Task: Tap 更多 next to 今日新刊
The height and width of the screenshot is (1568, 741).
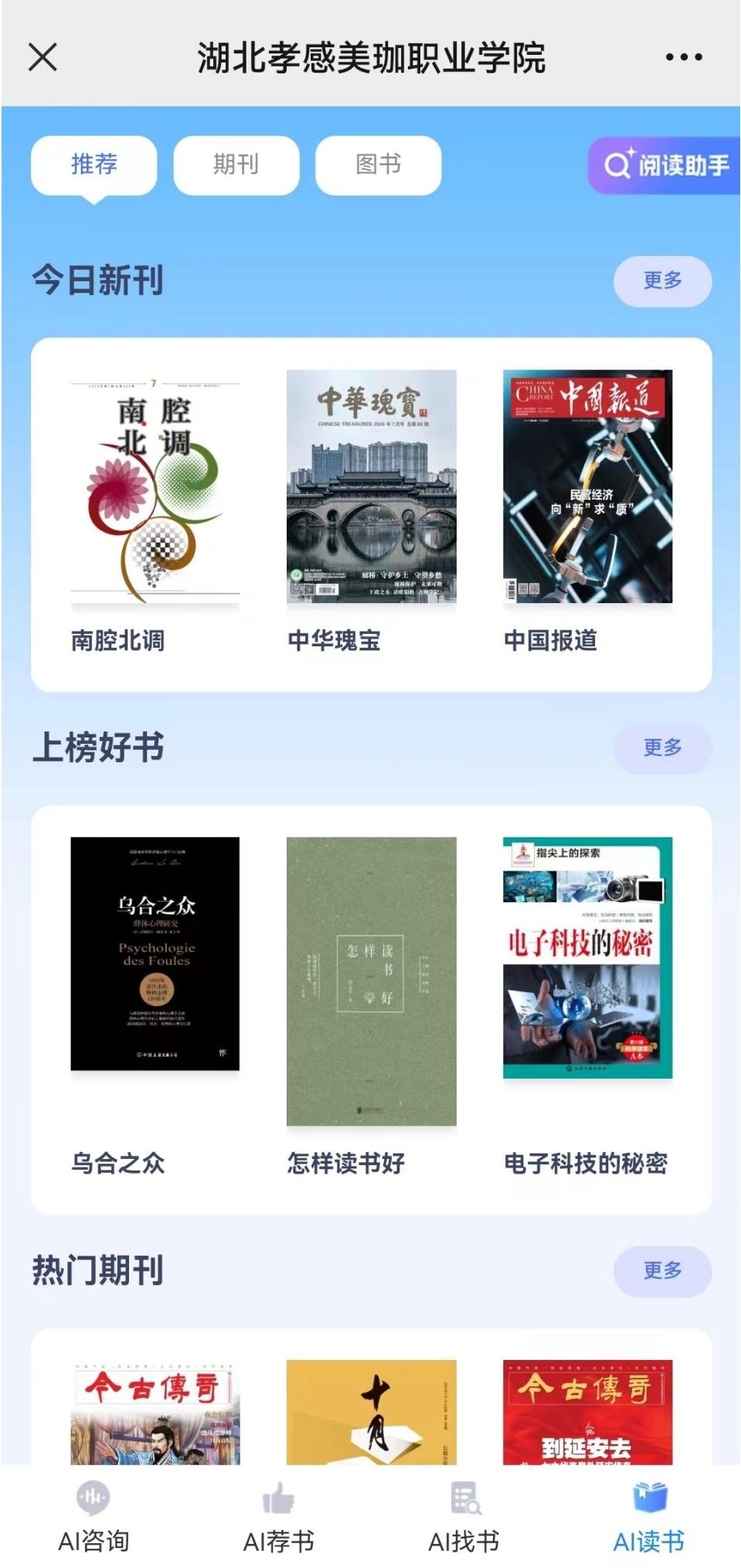Action: coord(662,281)
